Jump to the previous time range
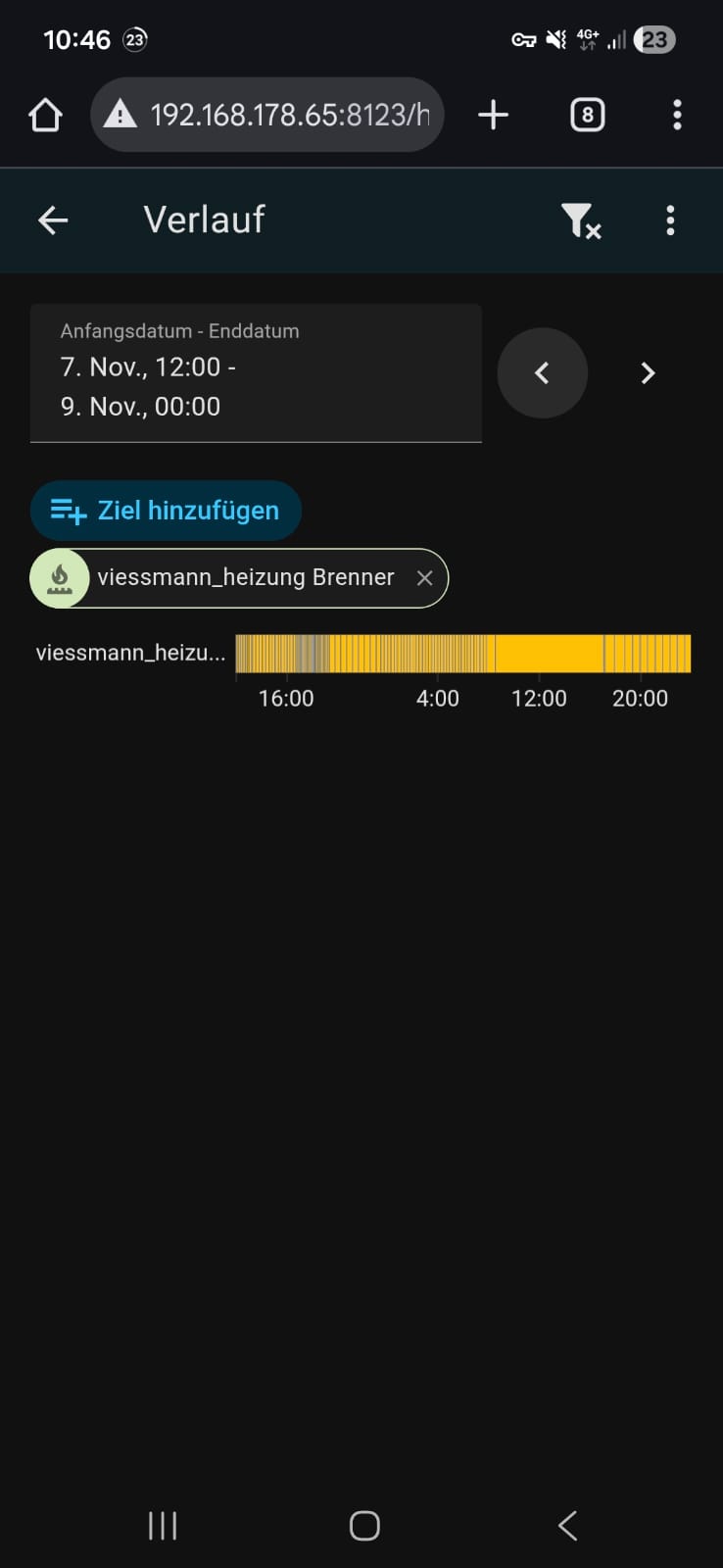723x1568 pixels. tap(542, 373)
